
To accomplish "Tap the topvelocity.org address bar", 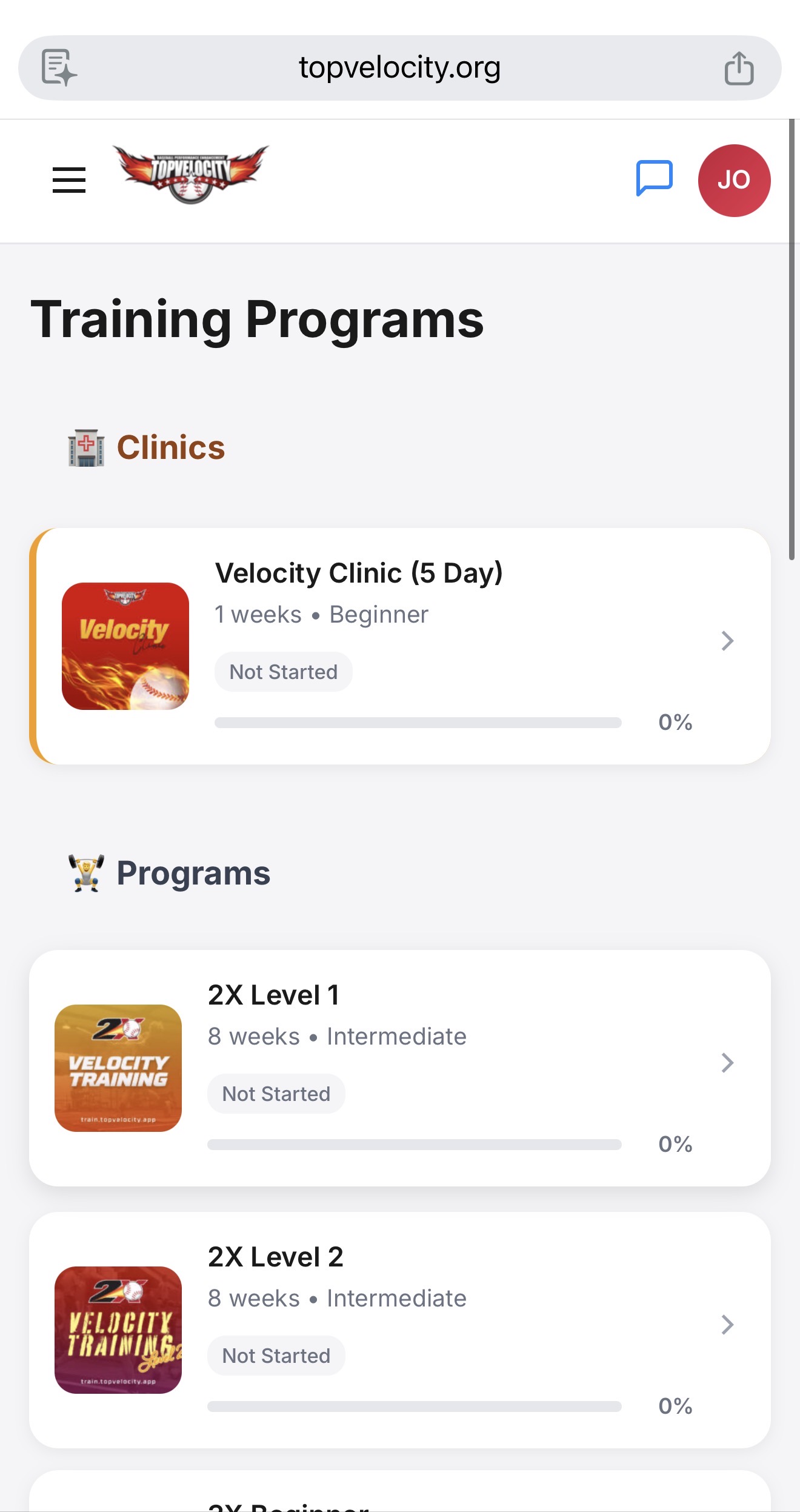I will click(399, 67).
